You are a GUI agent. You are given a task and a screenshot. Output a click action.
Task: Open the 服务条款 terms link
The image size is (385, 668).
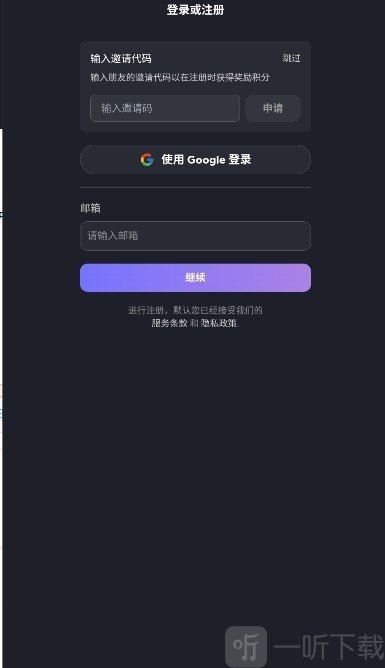[170, 323]
